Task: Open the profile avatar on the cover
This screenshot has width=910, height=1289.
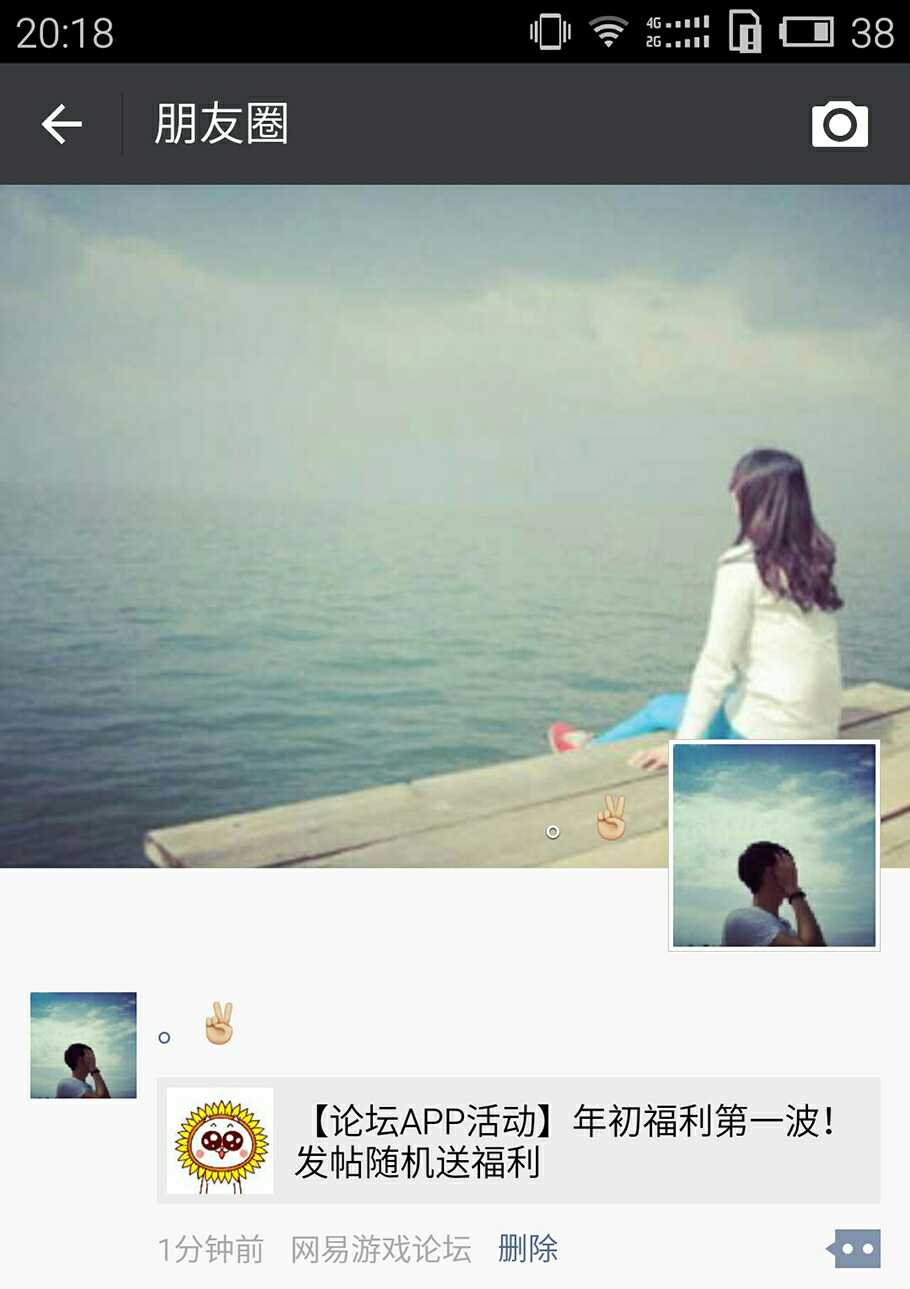Action: [x=774, y=845]
